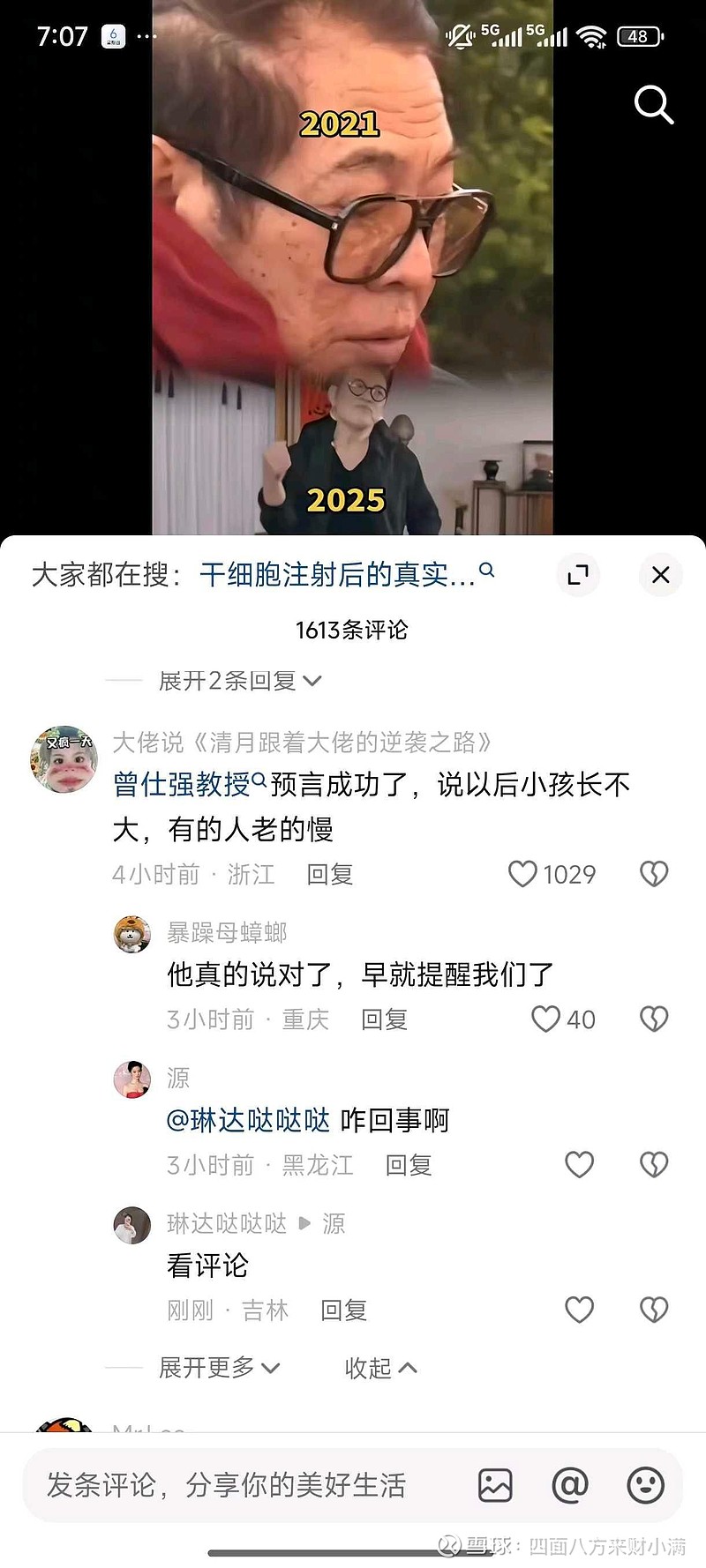This screenshot has width=706, height=1568.
Task: Like 暴躁母蟑螂's reply with 40 likes
Action: 545,1019
